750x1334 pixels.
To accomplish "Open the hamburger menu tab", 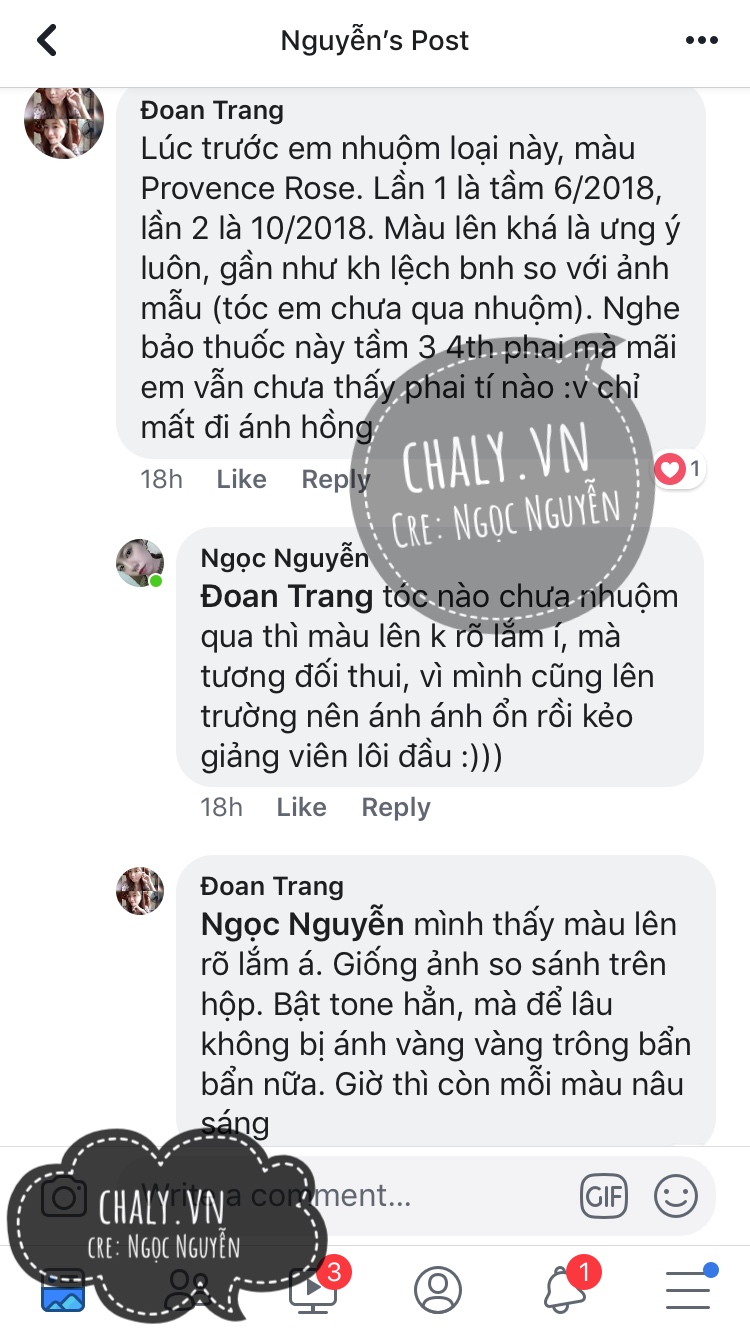I will coord(688,1289).
